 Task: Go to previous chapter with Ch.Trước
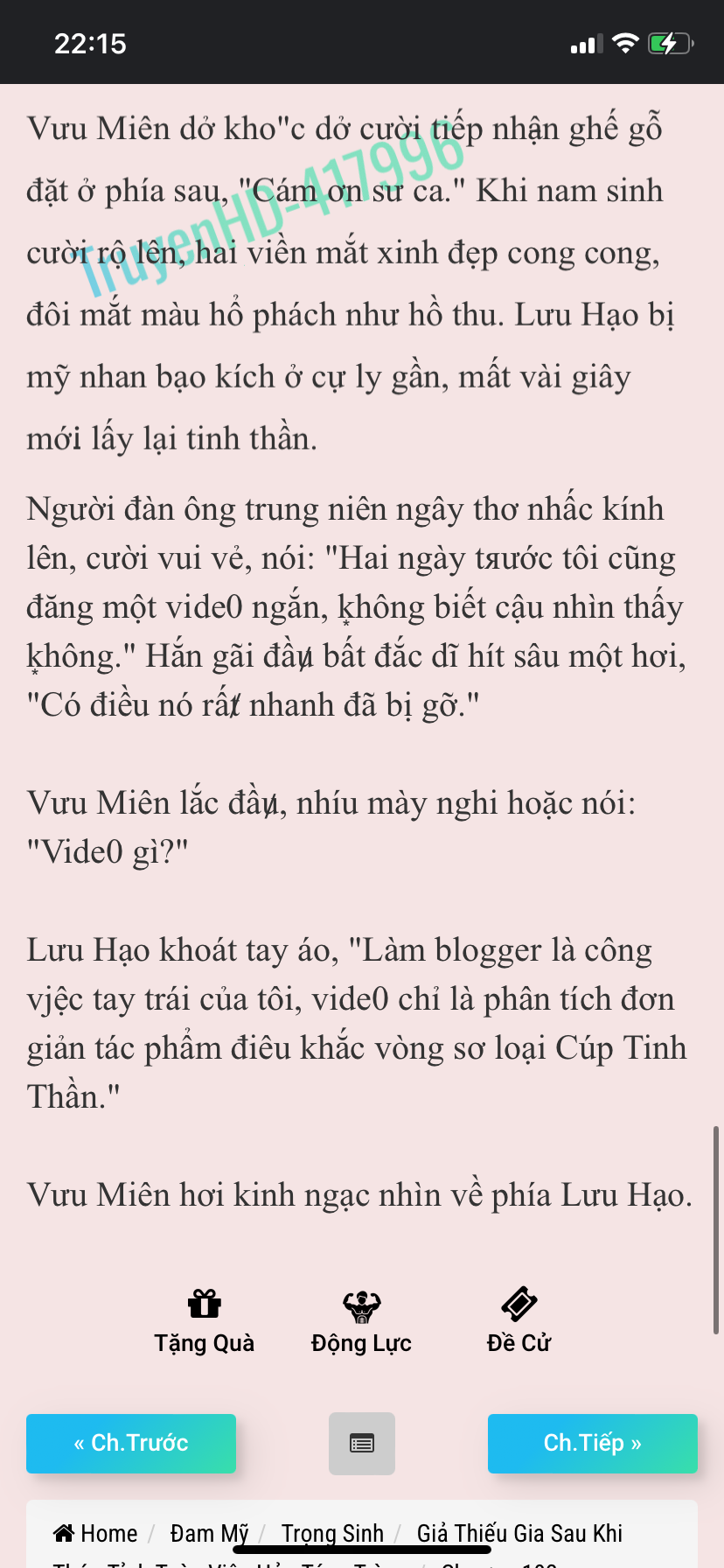click(131, 1443)
